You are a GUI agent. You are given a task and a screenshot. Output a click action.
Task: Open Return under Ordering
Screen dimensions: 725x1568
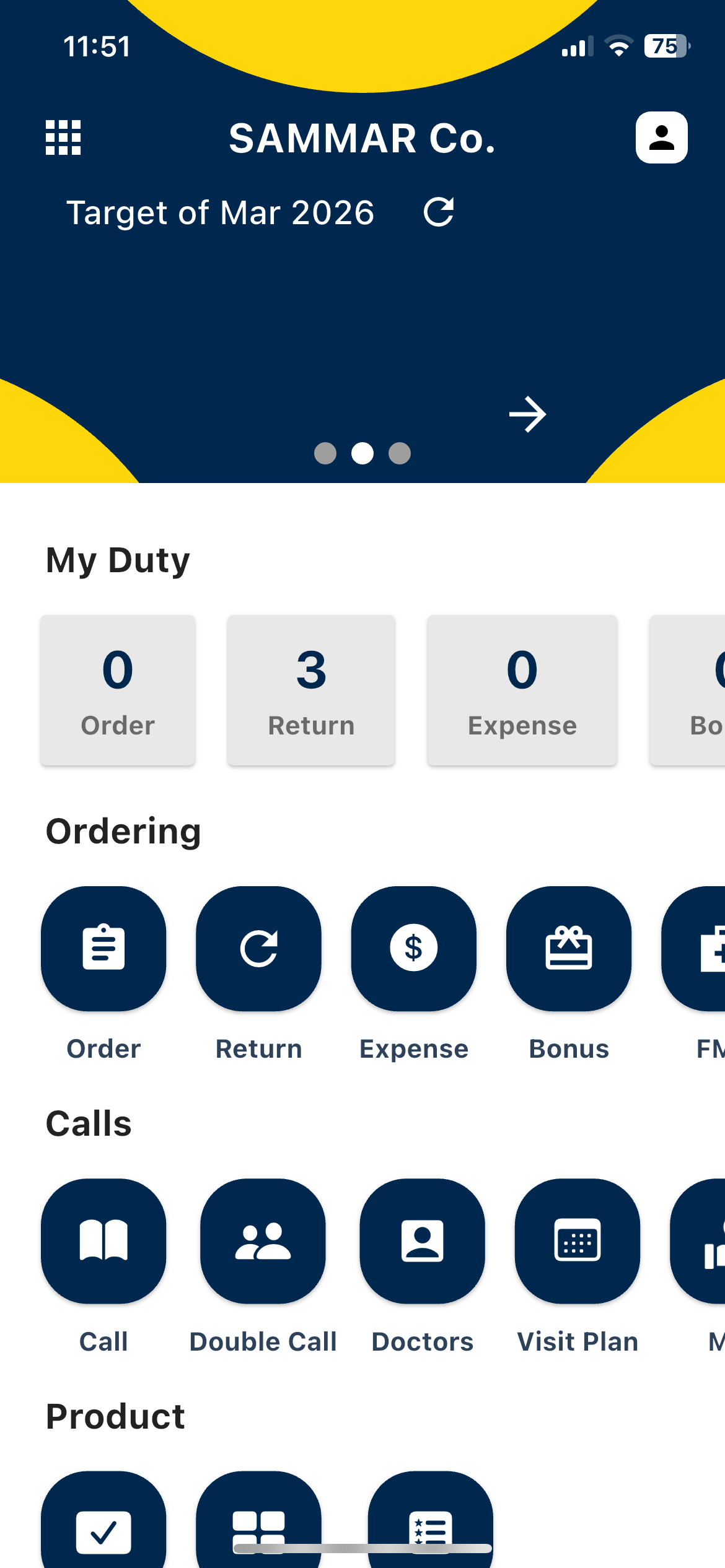tap(258, 948)
